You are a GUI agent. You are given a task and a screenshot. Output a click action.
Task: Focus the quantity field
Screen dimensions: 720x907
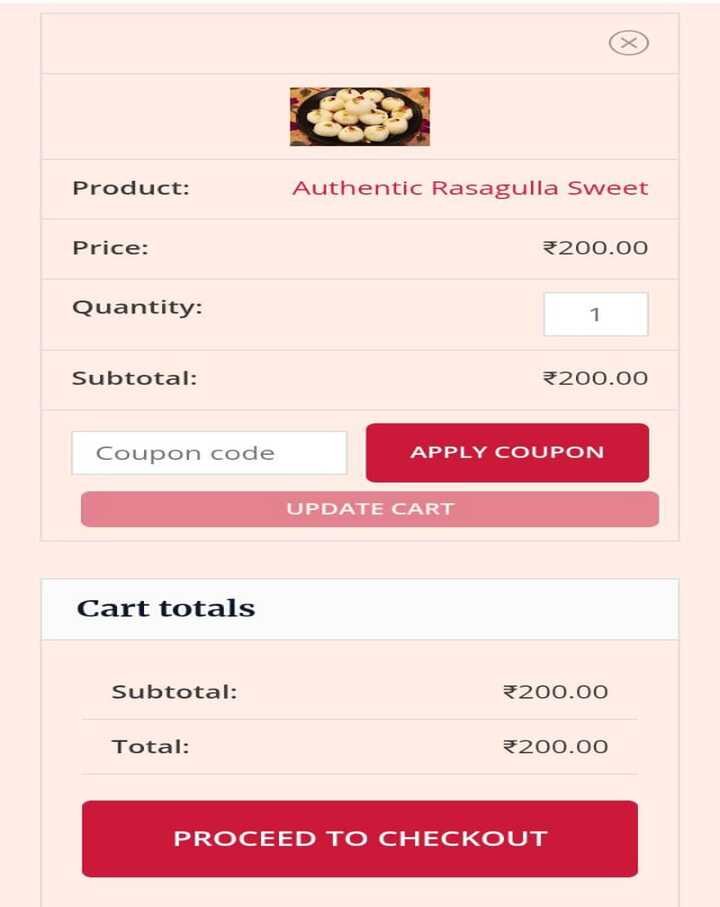click(x=595, y=314)
